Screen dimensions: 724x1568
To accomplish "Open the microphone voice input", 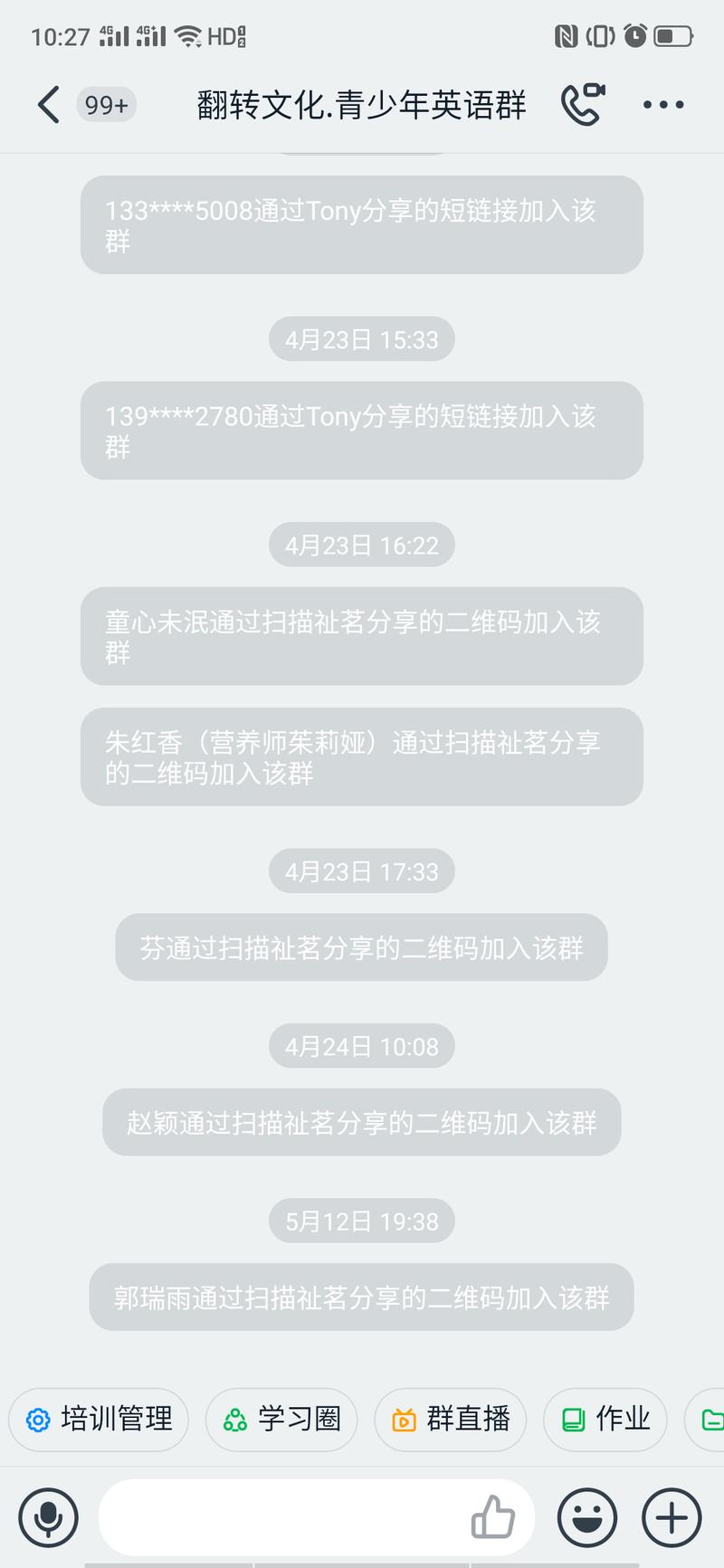I will click(x=47, y=1517).
